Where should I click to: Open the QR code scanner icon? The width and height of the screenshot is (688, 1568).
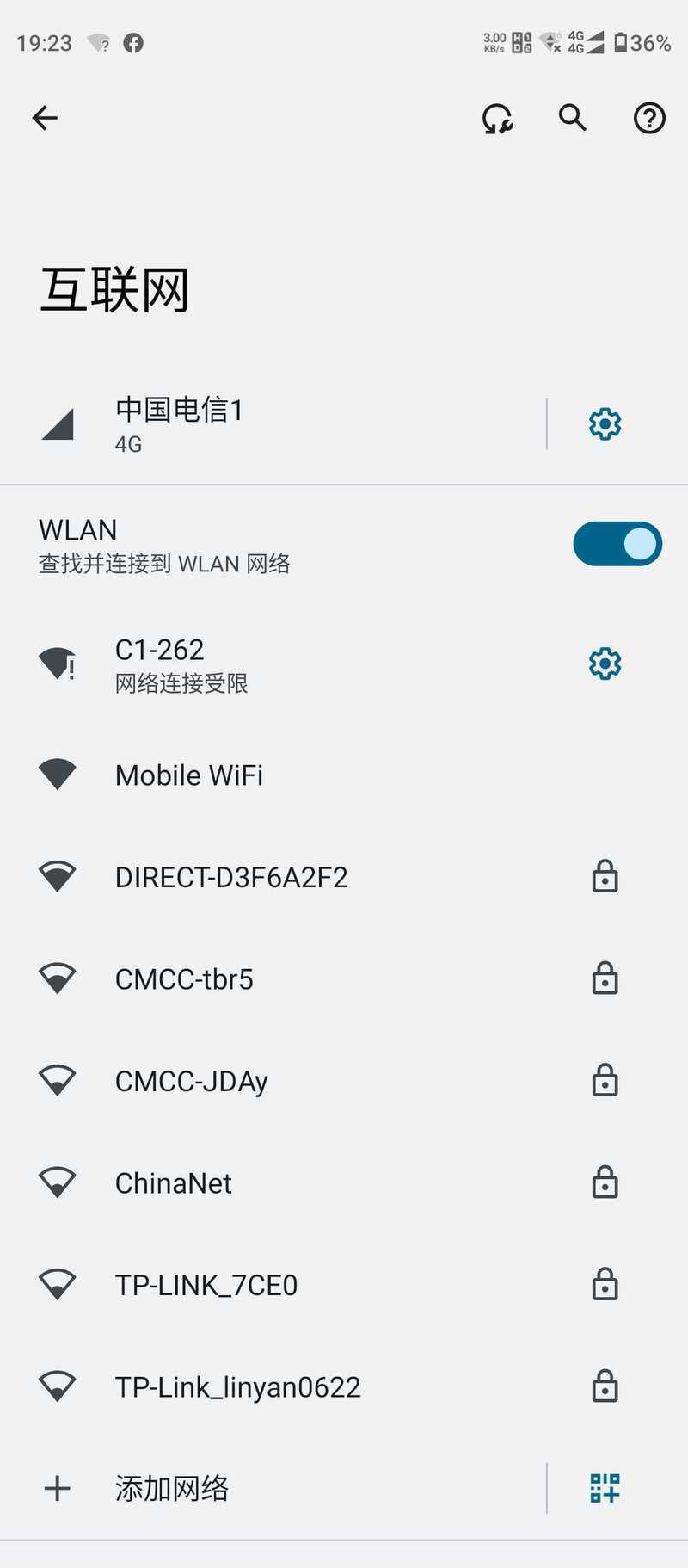(x=605, y=1488)
